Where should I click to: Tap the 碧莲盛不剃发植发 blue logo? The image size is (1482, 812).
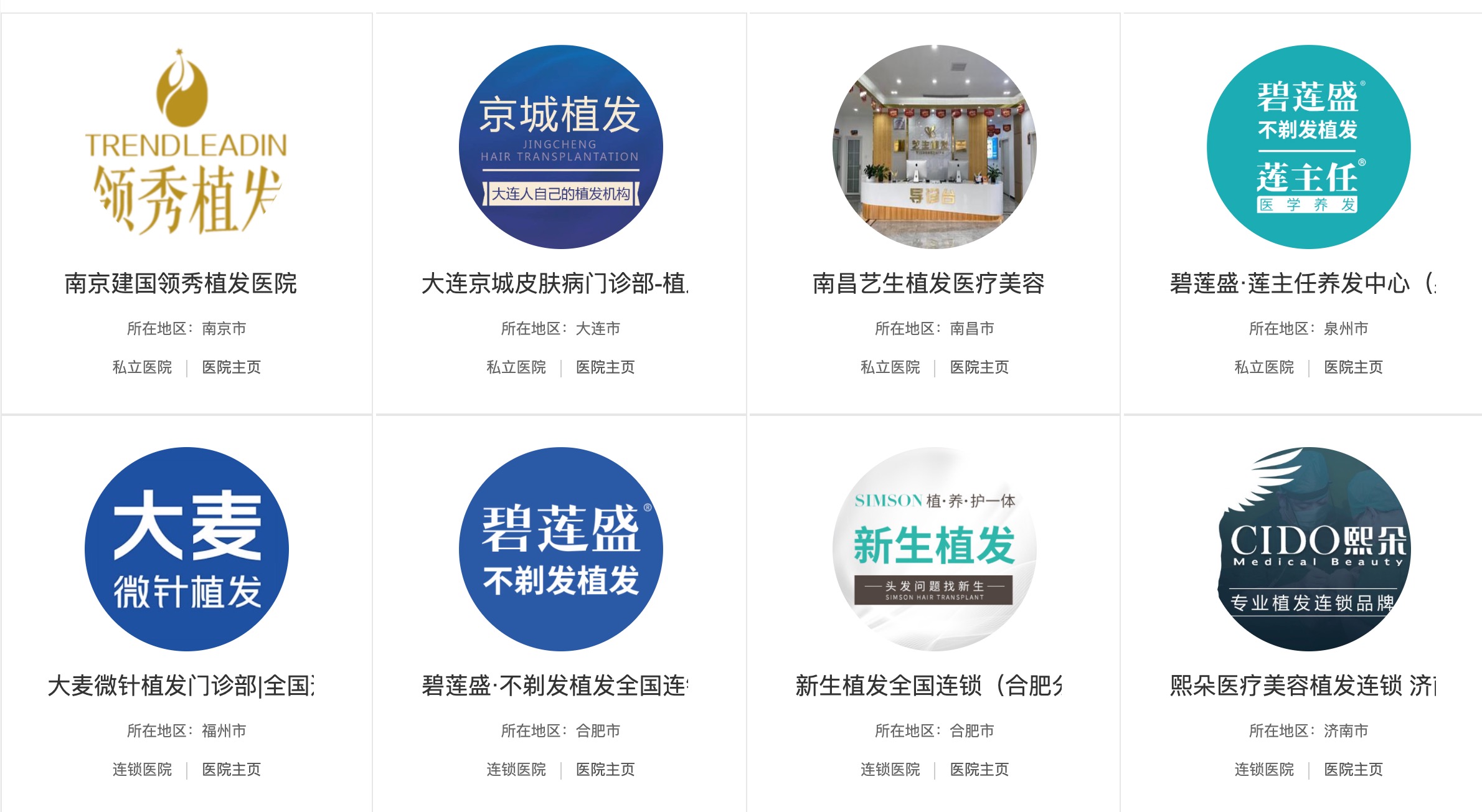(x=560, y=549)
